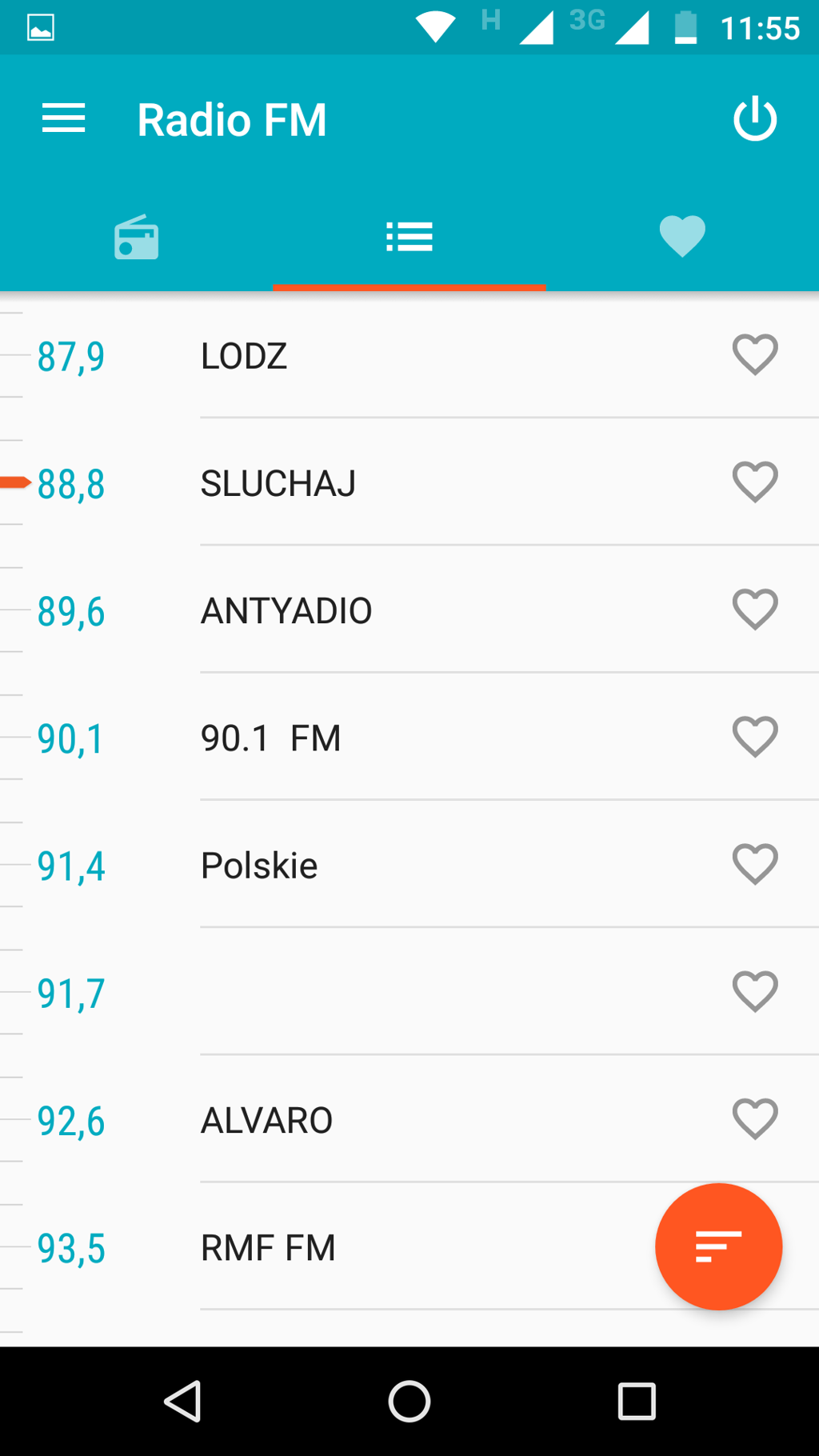Tune to ALVARO on 92,6
The width and height of the screenshot is (819, 1456).
[266, 1120]
